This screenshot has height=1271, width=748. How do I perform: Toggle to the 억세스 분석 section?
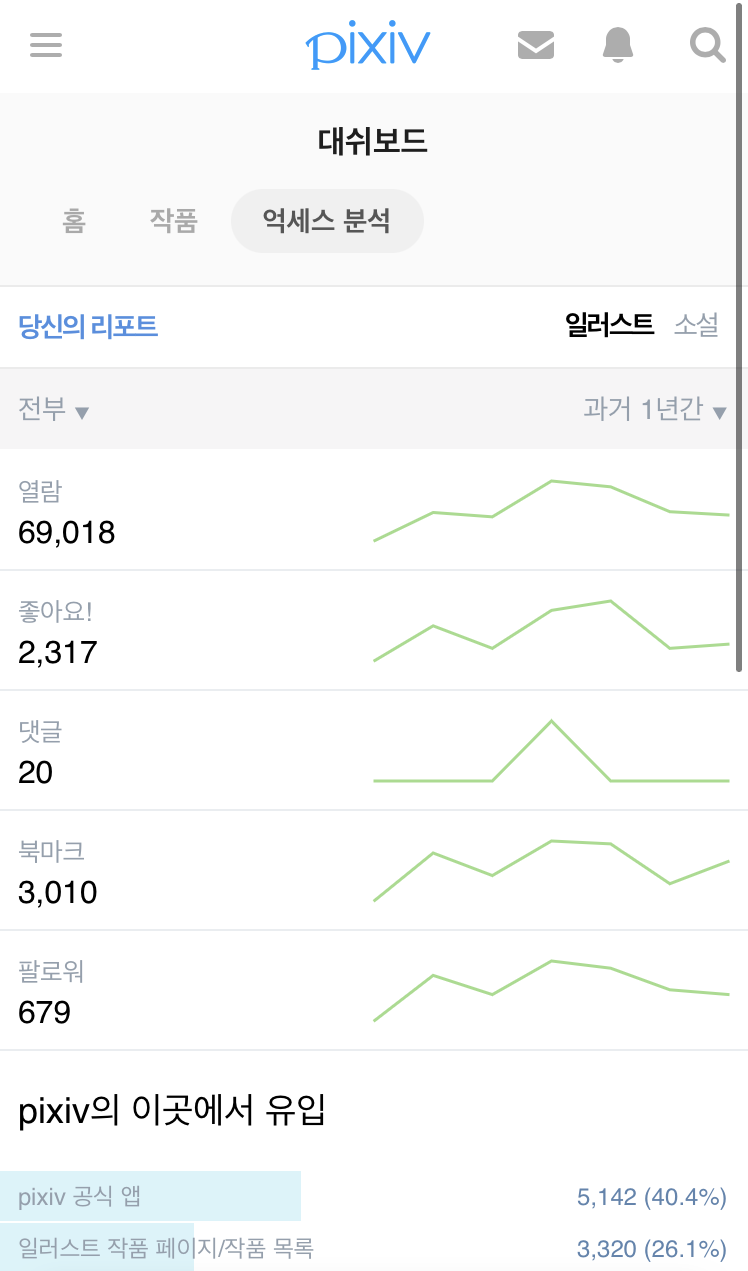point(327,221)
